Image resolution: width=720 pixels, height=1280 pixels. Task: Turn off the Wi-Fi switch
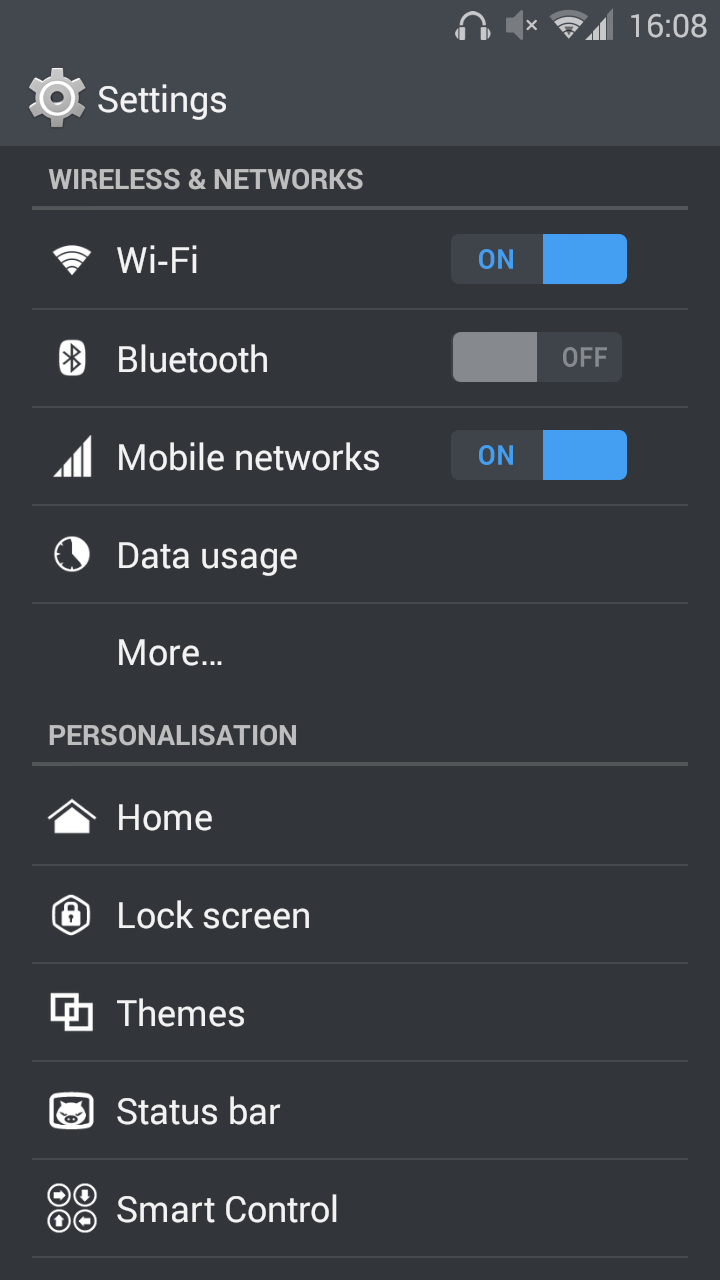pyautogui.click(x=538, y=260)
